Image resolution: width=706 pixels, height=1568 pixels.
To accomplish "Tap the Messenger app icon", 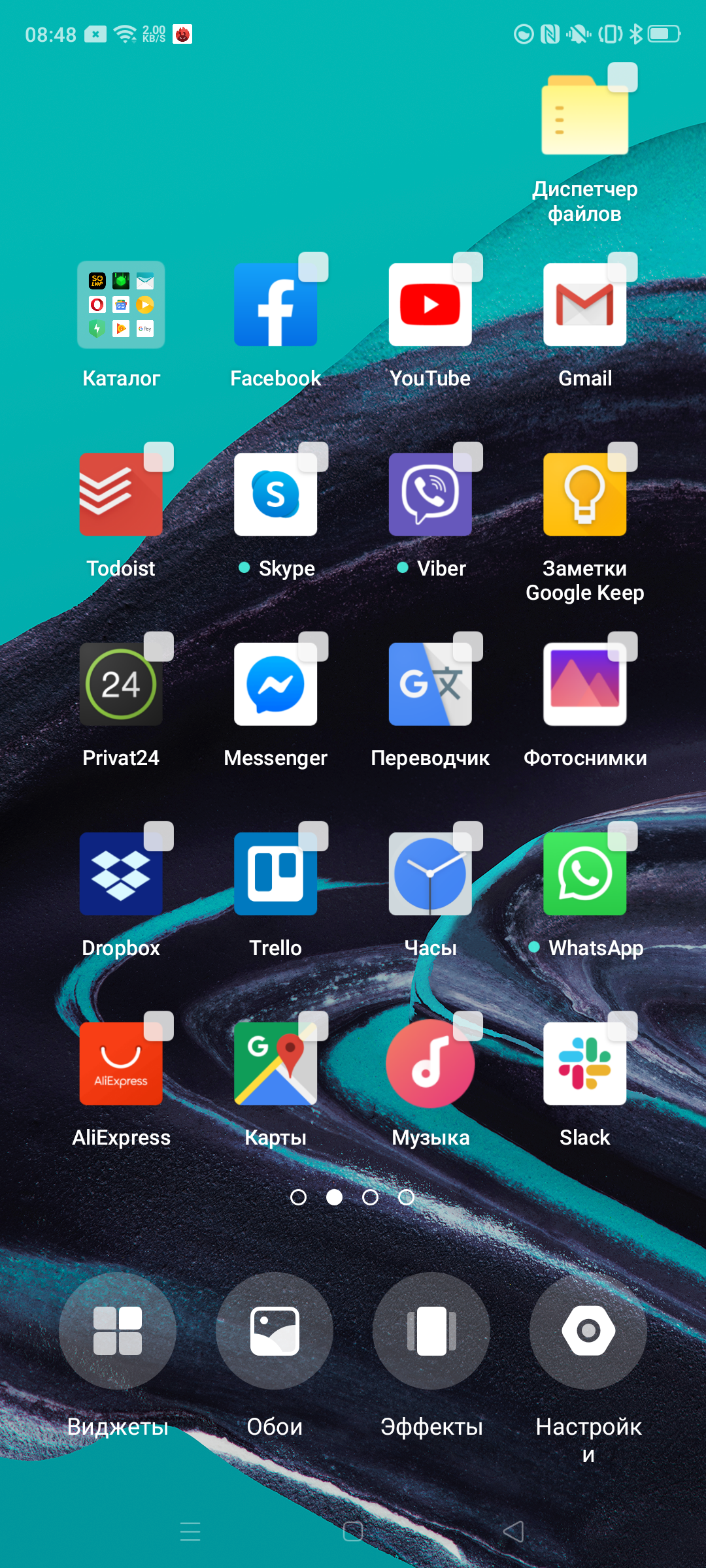I will point(275,684).
